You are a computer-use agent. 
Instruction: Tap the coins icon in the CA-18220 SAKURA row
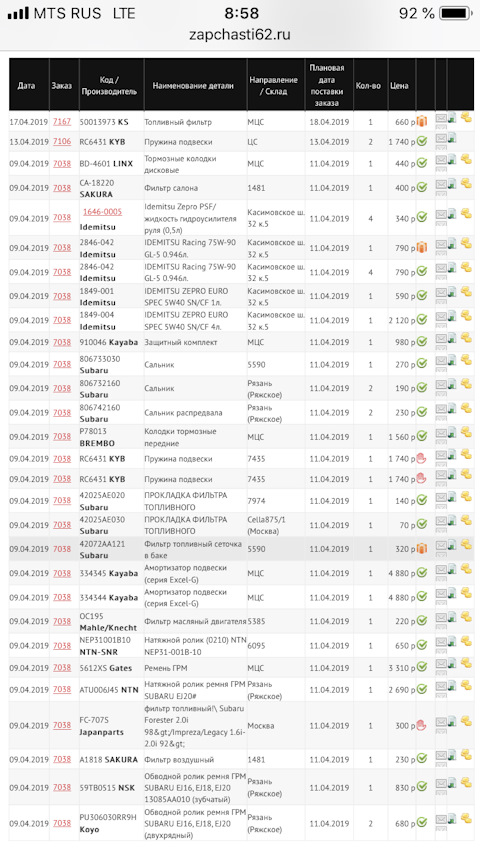(x=466, y=184)
